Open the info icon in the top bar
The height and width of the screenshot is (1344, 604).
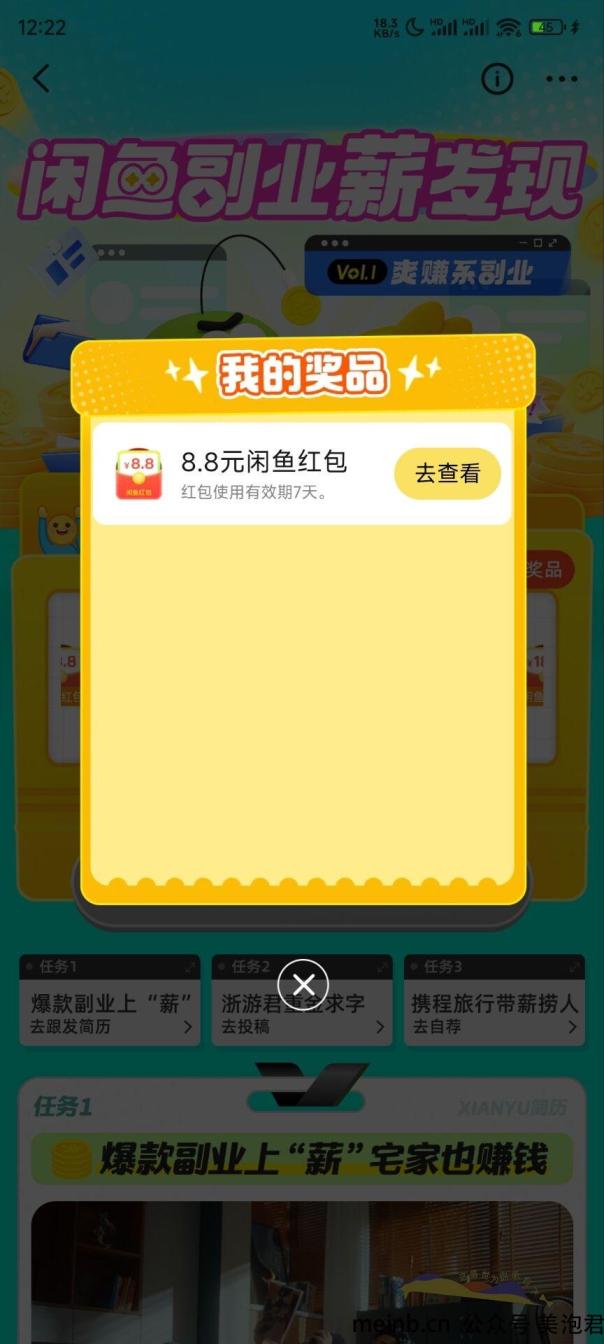497,79
